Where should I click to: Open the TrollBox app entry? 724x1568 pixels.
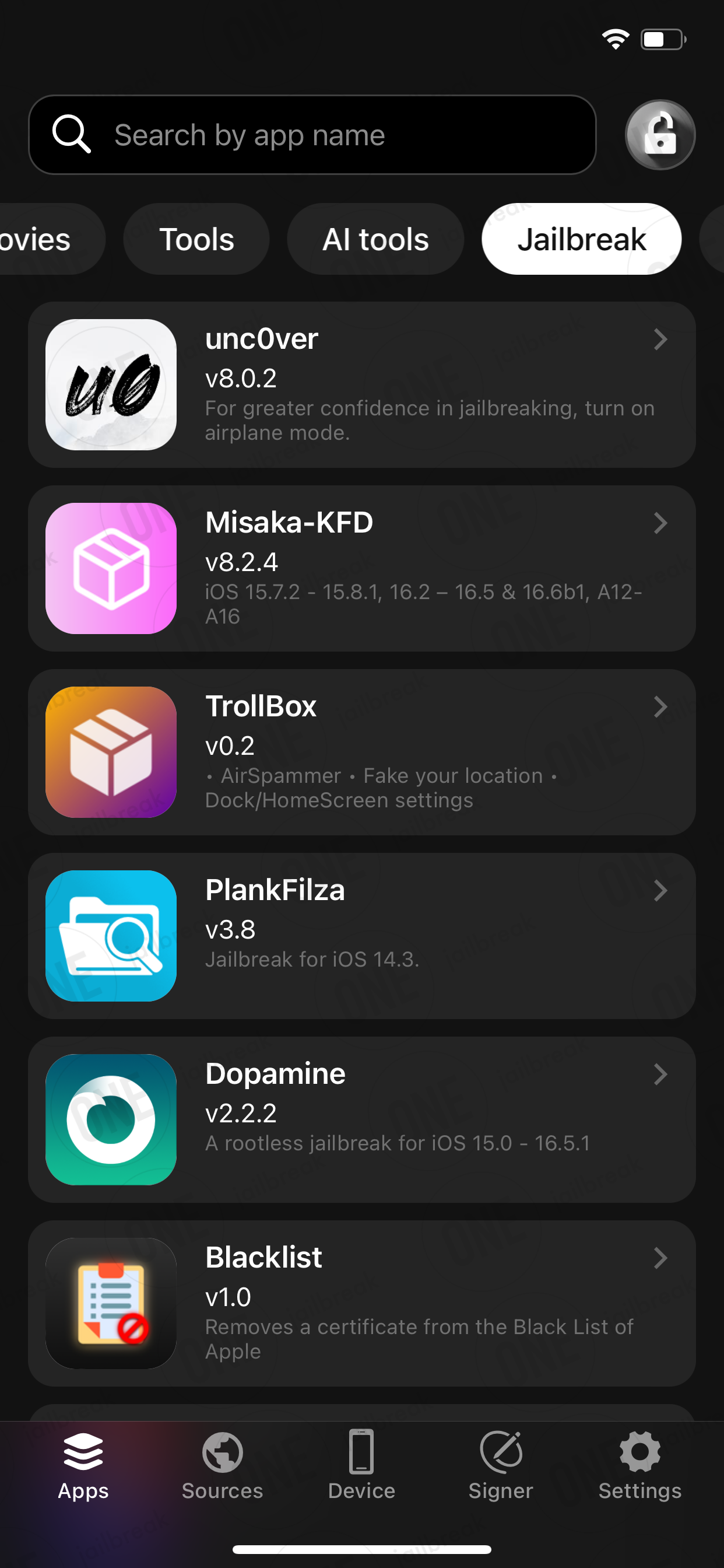pos(362,752)
